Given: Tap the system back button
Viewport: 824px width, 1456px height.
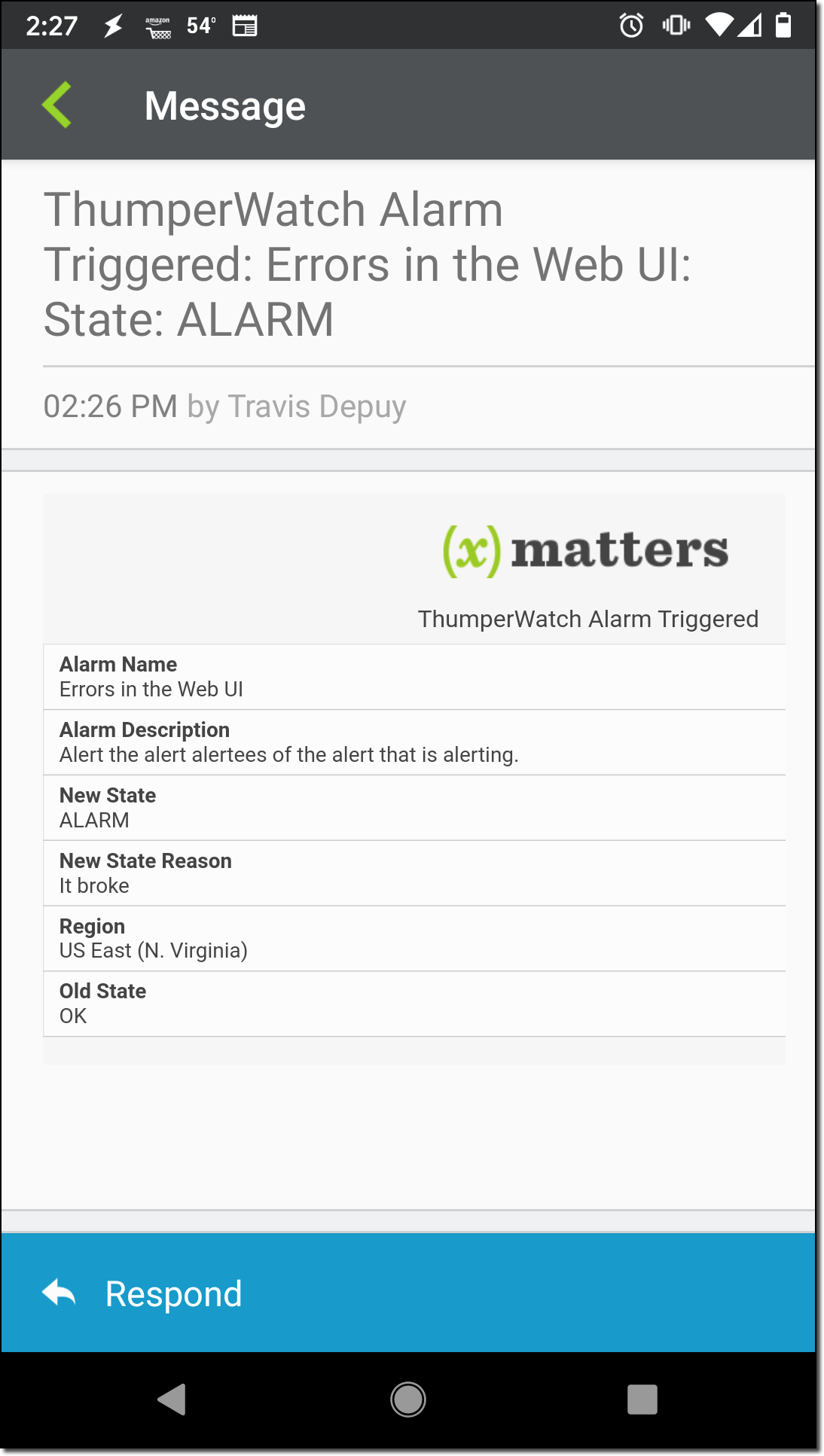Looking at the screenshot, I should point(172,1400).
